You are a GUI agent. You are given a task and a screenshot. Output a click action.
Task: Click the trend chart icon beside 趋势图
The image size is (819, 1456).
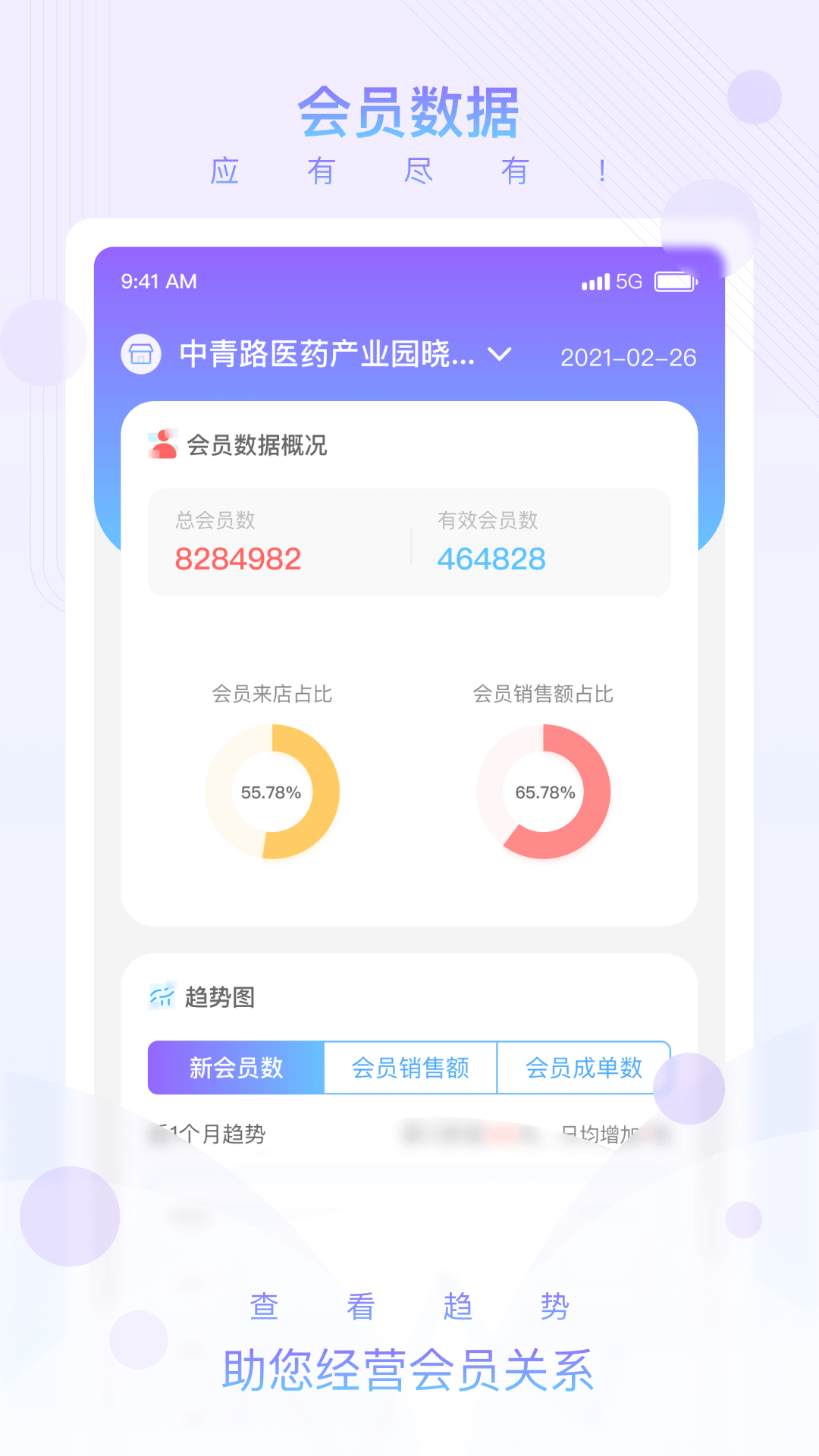tap(162, 997)
